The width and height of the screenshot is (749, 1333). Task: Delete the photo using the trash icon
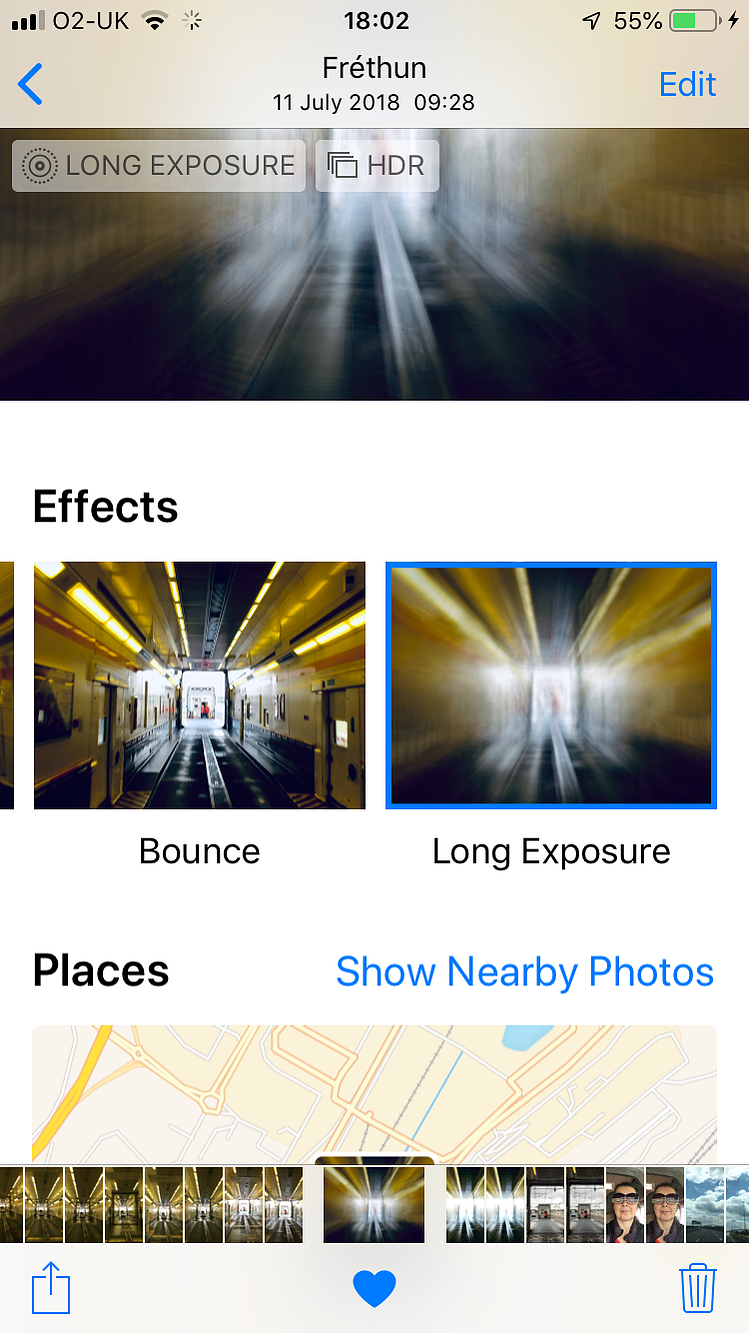[x=697, y=1288]
